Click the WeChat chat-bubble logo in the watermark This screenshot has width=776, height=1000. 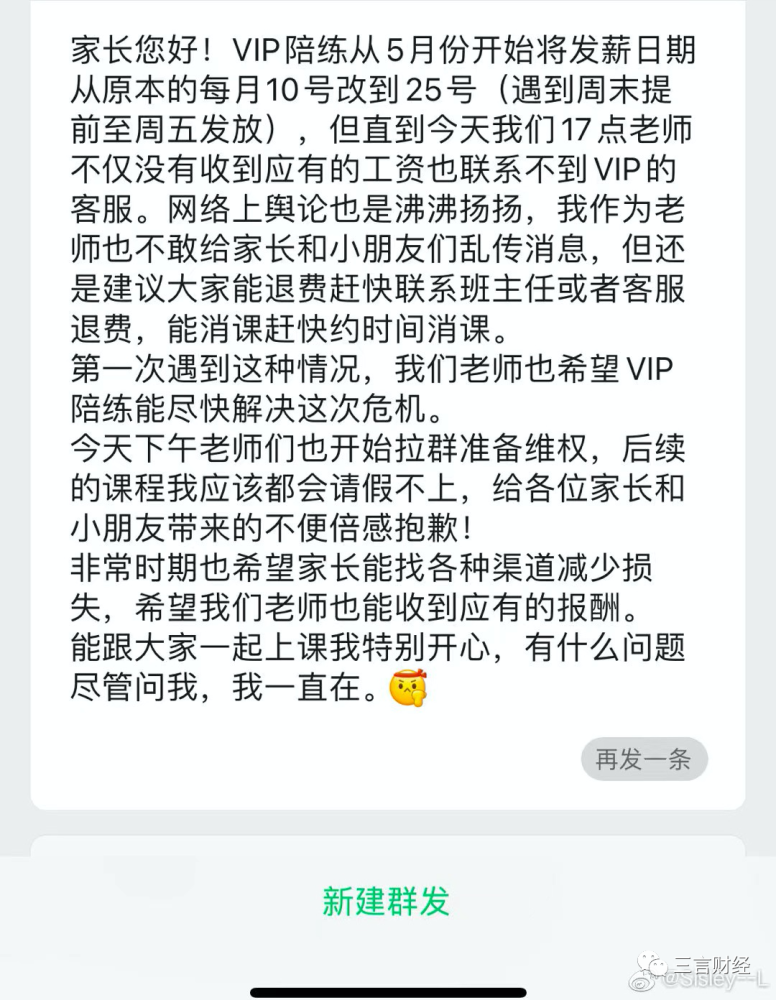coord(650,963)
